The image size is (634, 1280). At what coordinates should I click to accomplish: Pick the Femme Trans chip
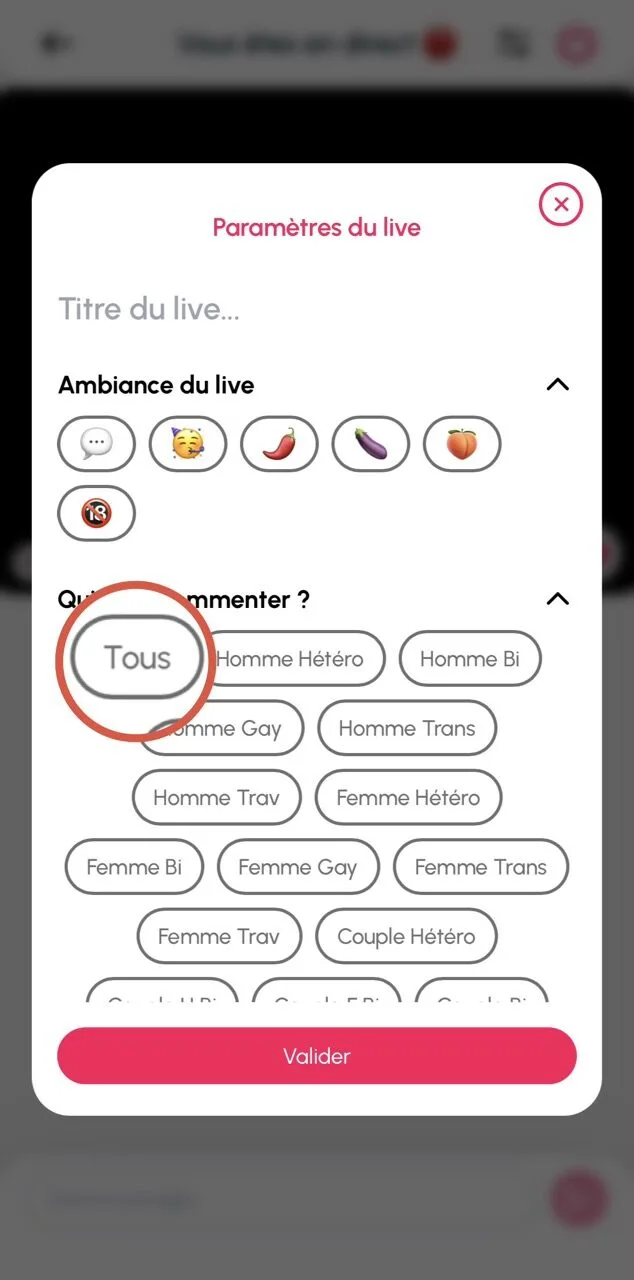click(x=480, y=867)
